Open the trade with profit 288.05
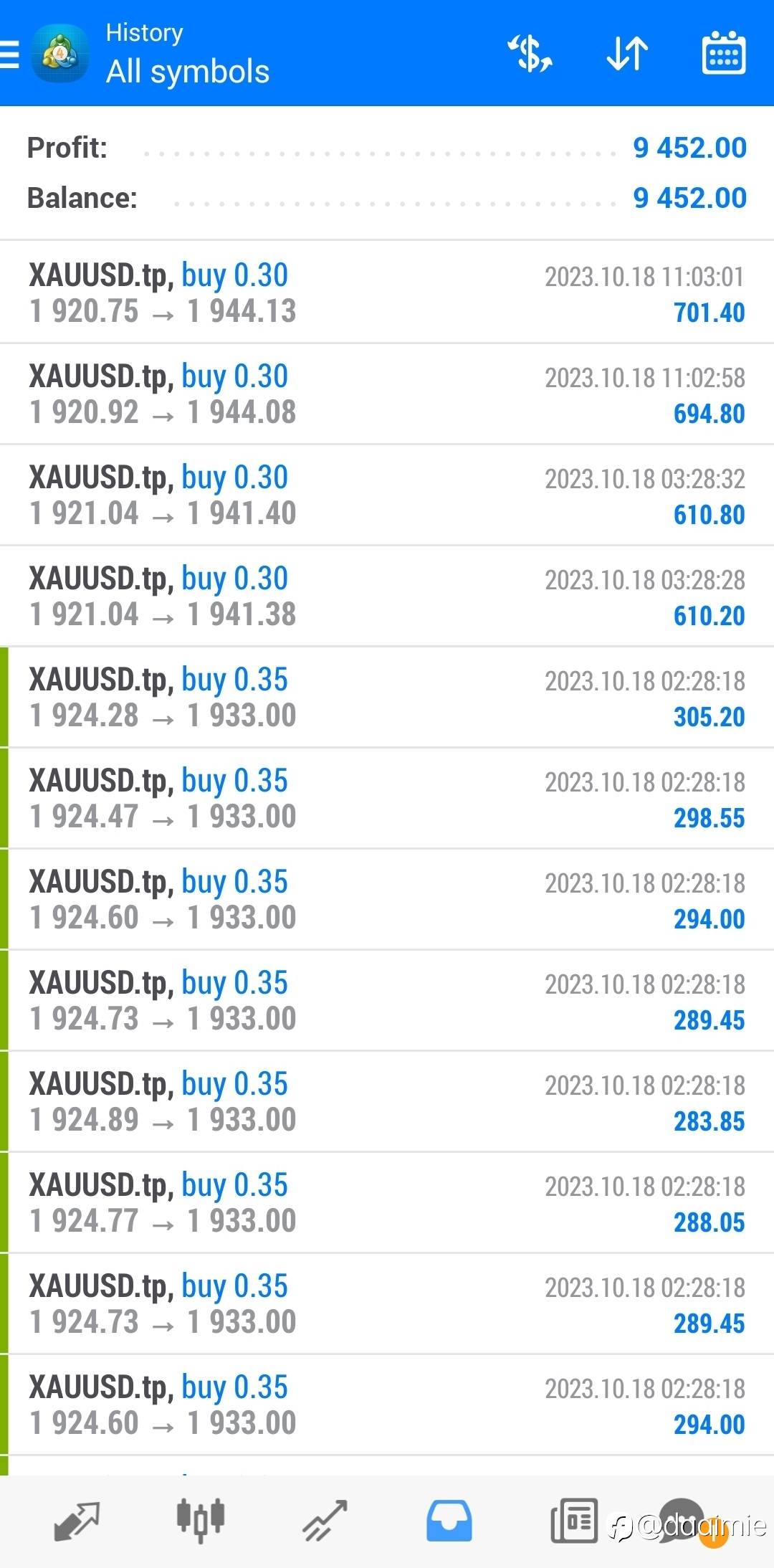 [x=387, y=1202]
